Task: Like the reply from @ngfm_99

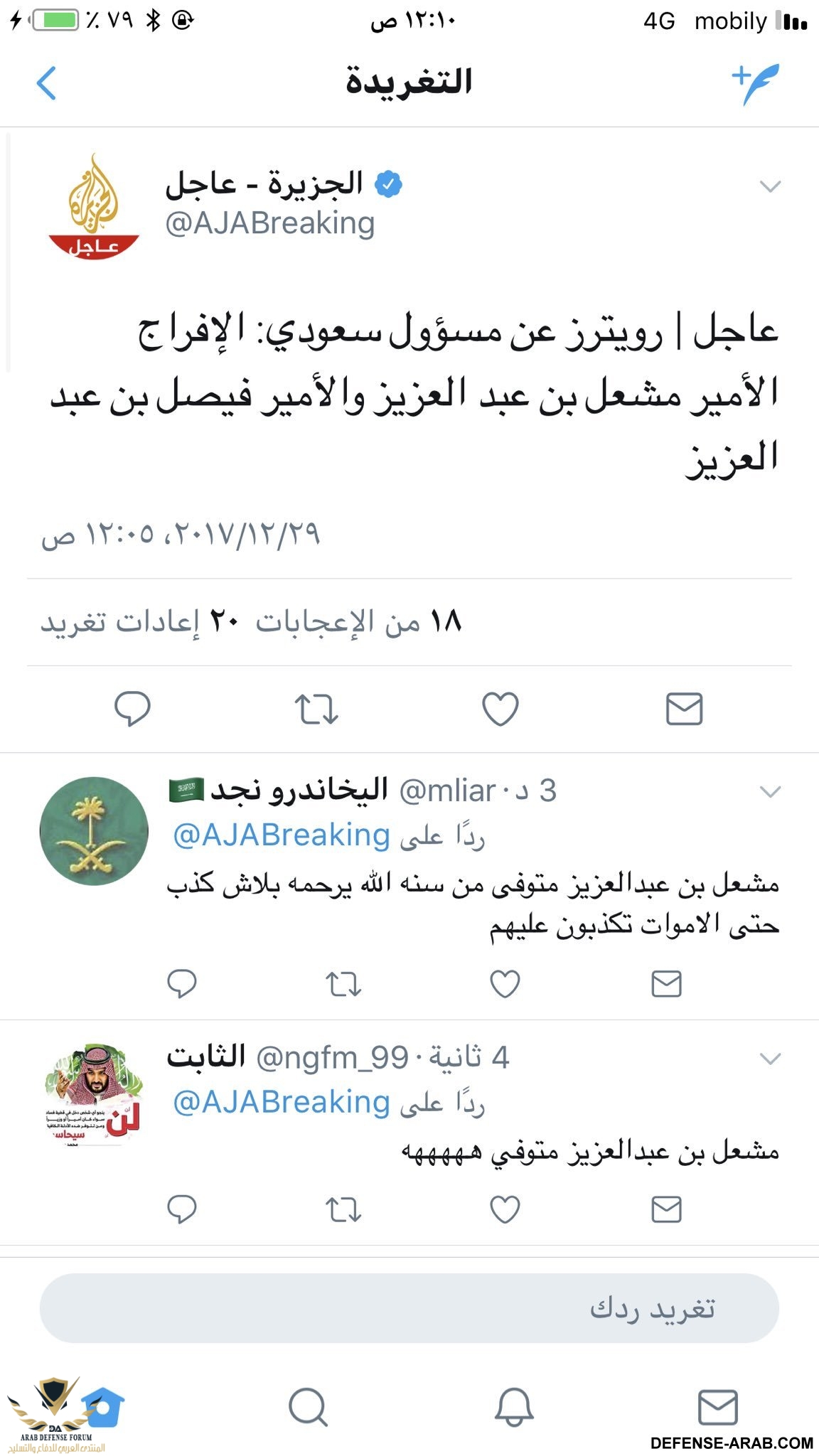Action: [505, 1209]
